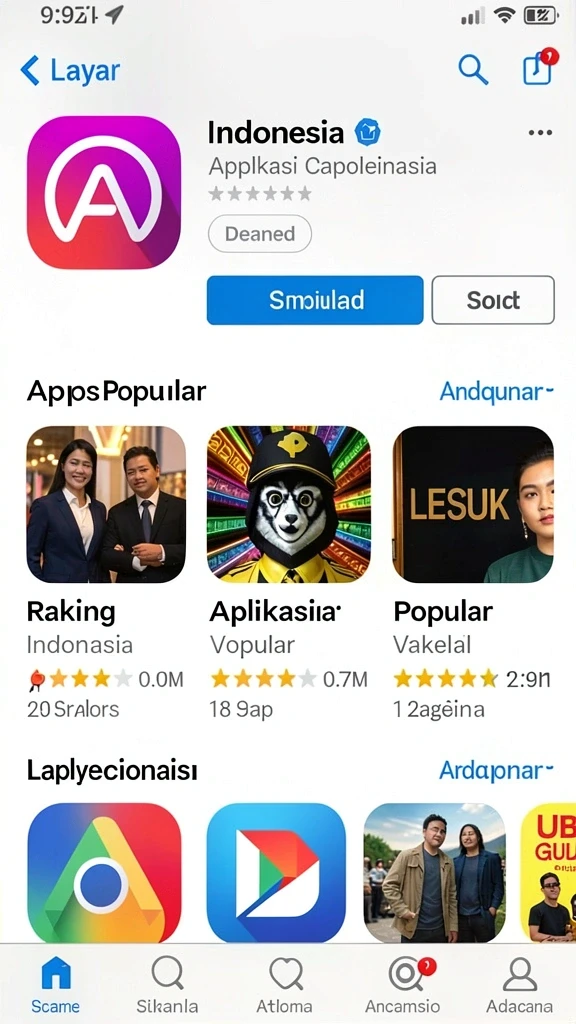The width and height of the screenshot is (576, 1024).
Task: Tap the blue Smoiulad button
Action: (315, 300)
